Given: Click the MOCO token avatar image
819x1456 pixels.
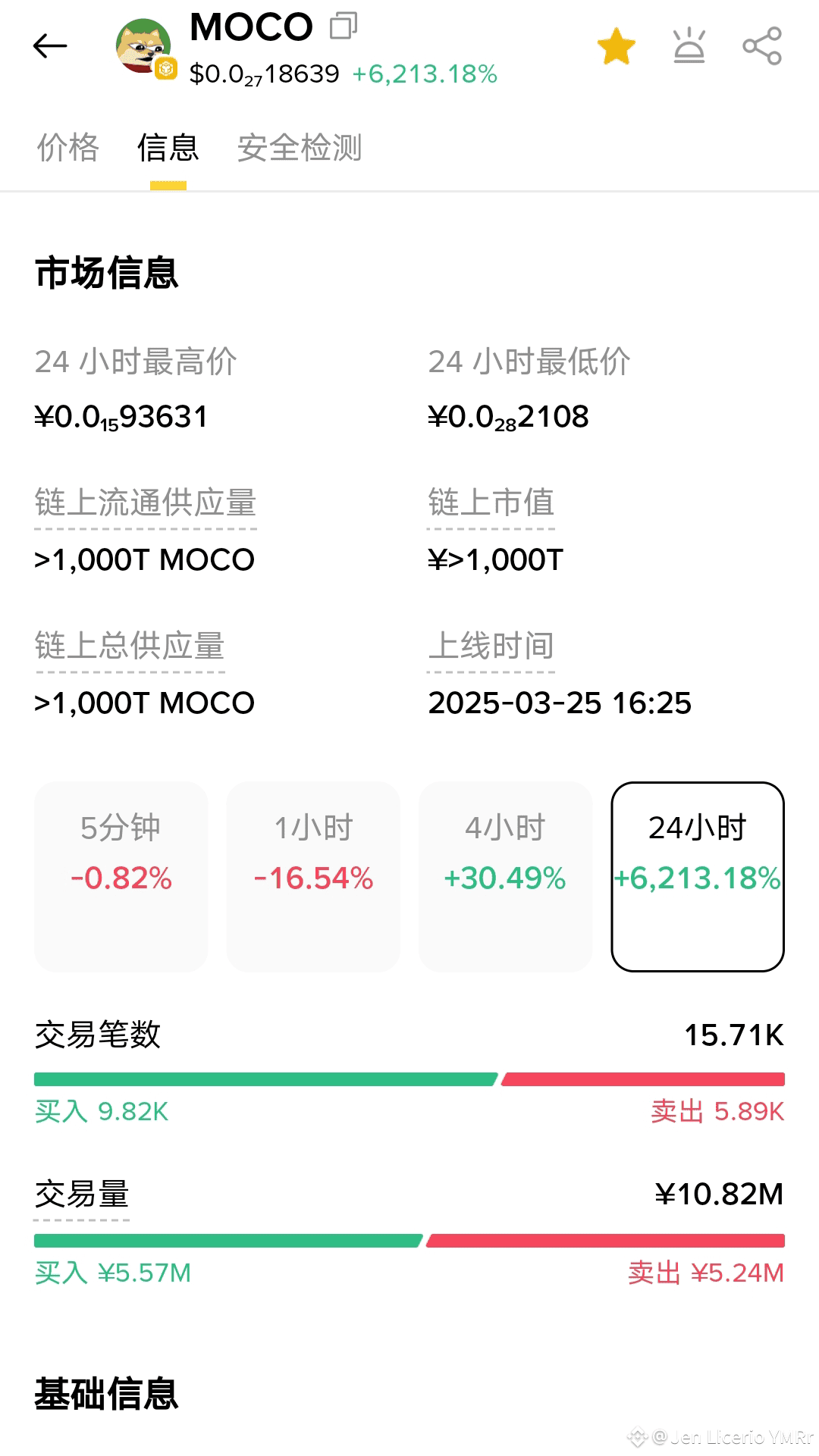Looking at the screenshot, I should pos(142,45).
